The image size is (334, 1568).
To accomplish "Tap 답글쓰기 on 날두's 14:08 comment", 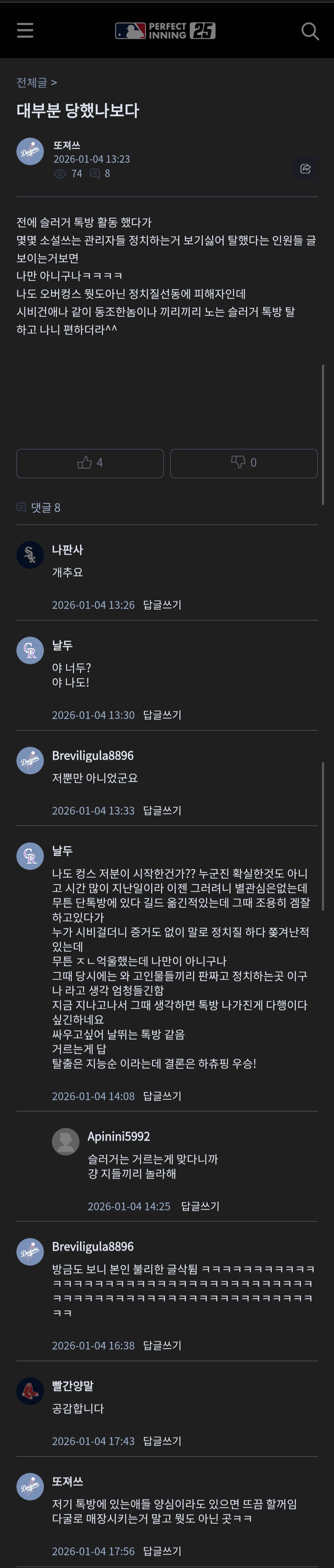I will [x=162, y=1096].
